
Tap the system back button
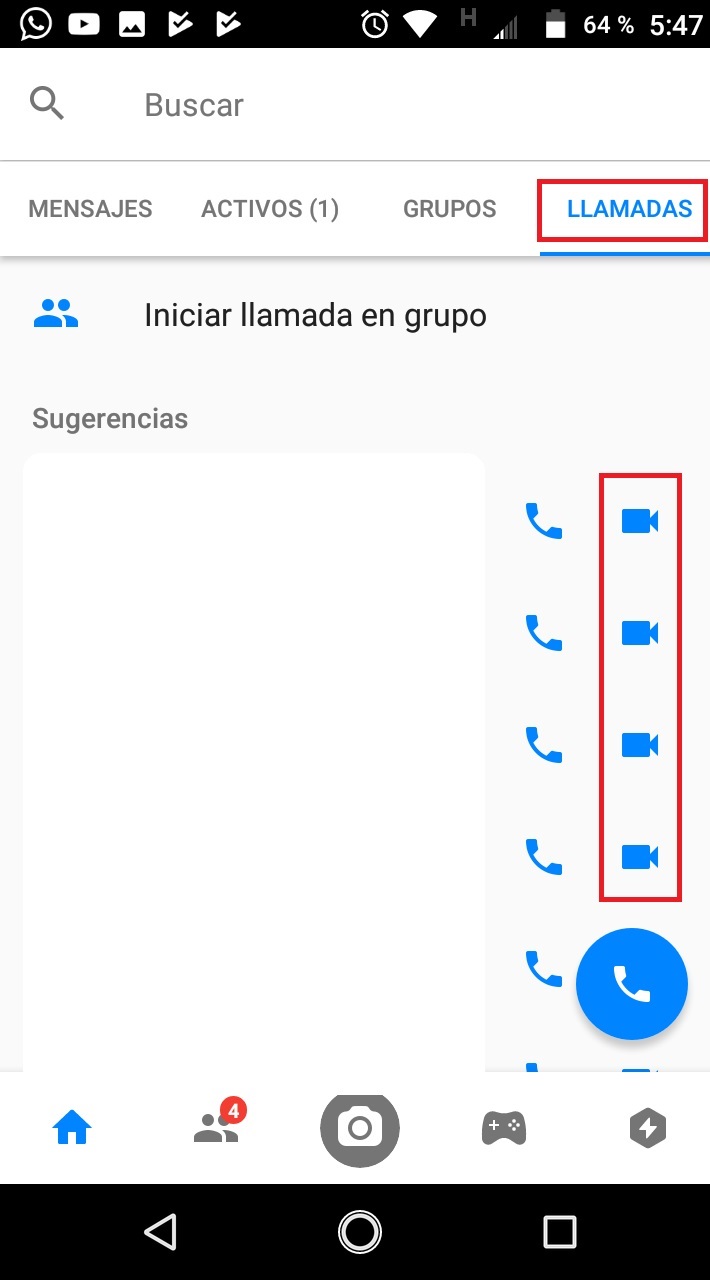(x=161, y=1231)
